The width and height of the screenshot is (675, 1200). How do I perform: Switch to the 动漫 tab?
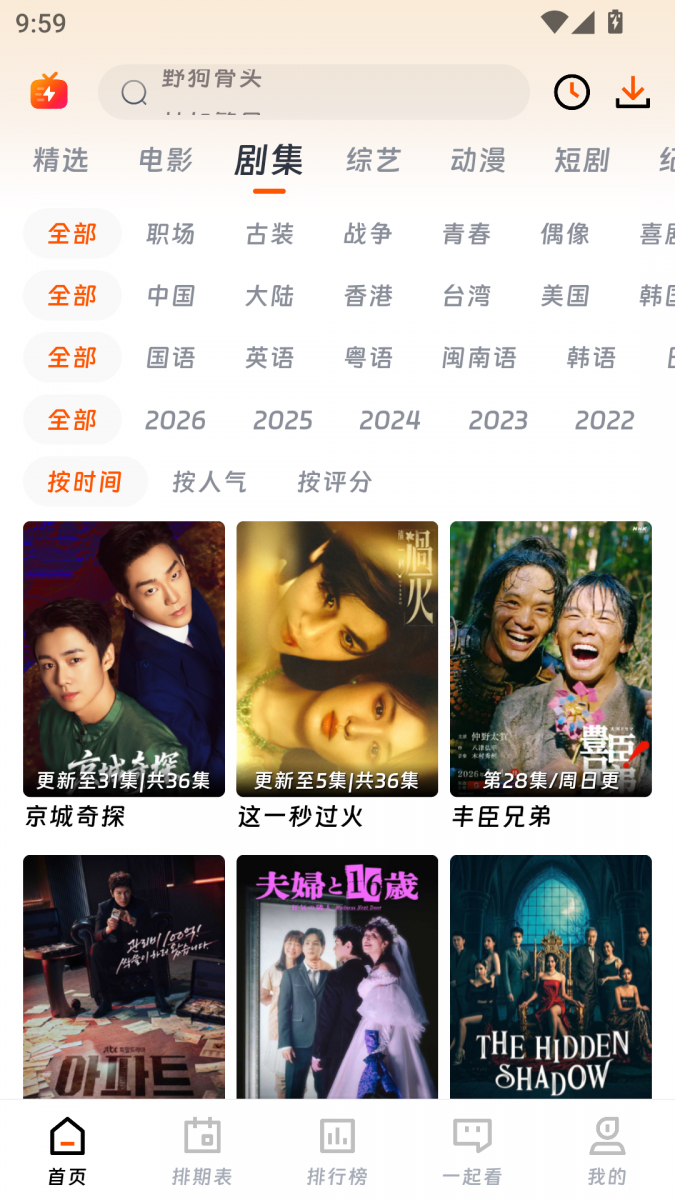(x=478, y=160)
